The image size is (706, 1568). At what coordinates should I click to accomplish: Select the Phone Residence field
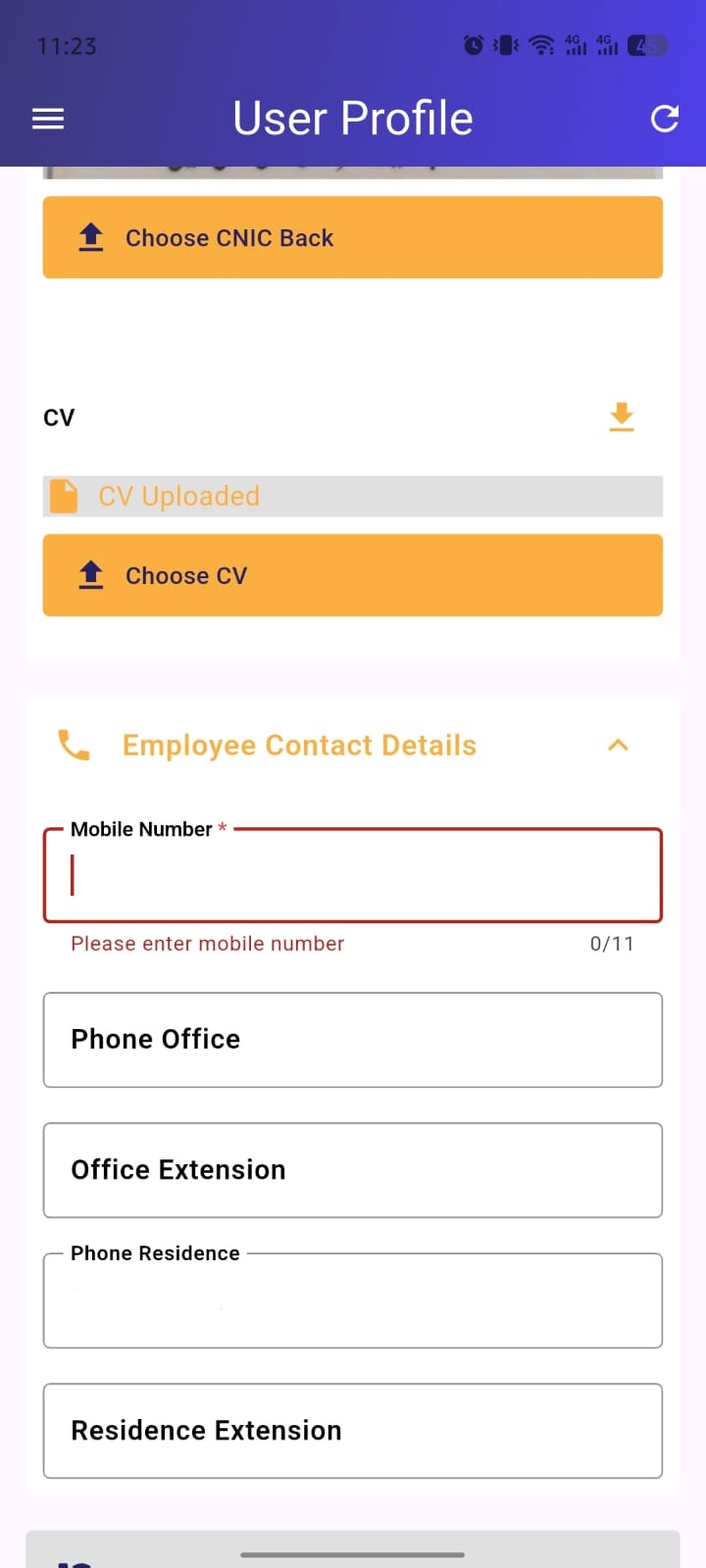353,1299
